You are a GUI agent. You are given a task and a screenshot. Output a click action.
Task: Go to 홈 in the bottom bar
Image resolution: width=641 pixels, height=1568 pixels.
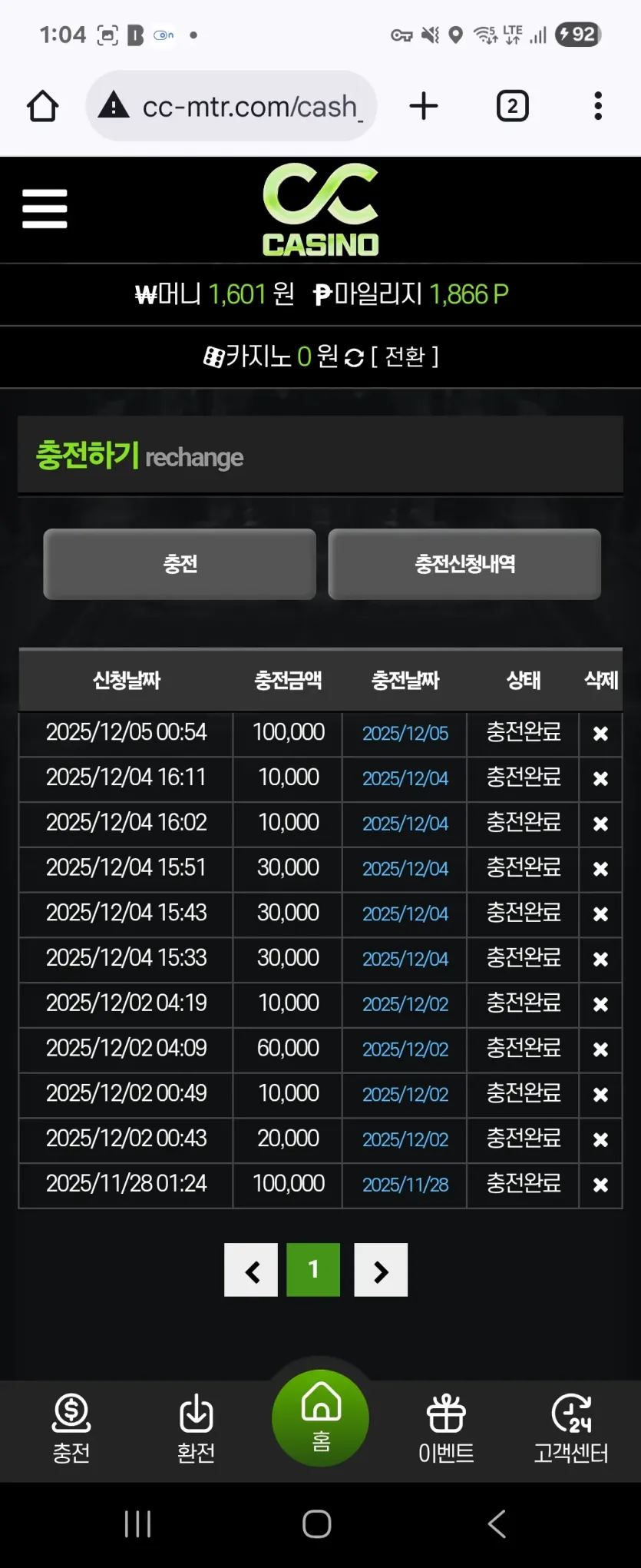click(321, 1418)
